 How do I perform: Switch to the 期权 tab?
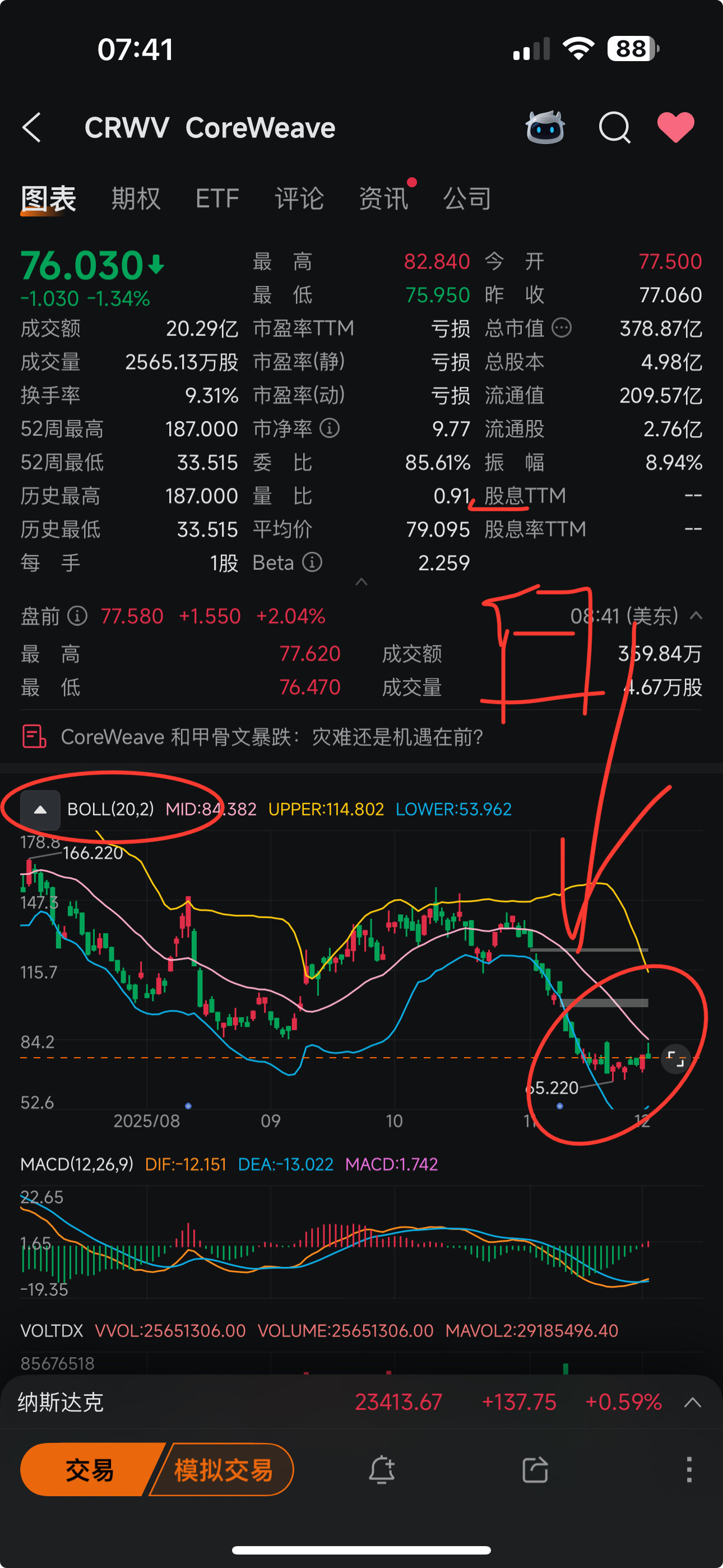tap(136, 199)
